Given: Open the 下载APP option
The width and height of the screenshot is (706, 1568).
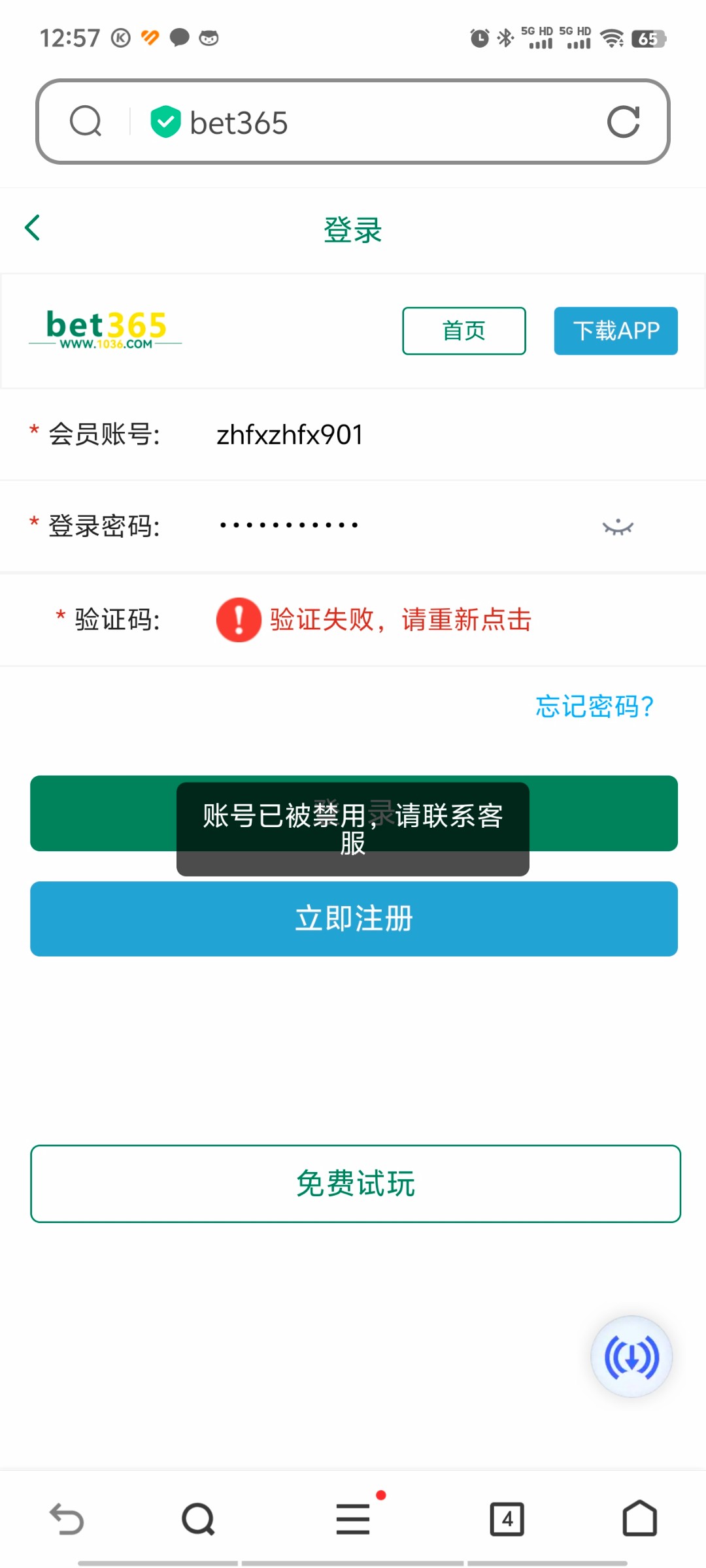Looking at the screenshot, I should pyautogui.click(x=615, y=330).
